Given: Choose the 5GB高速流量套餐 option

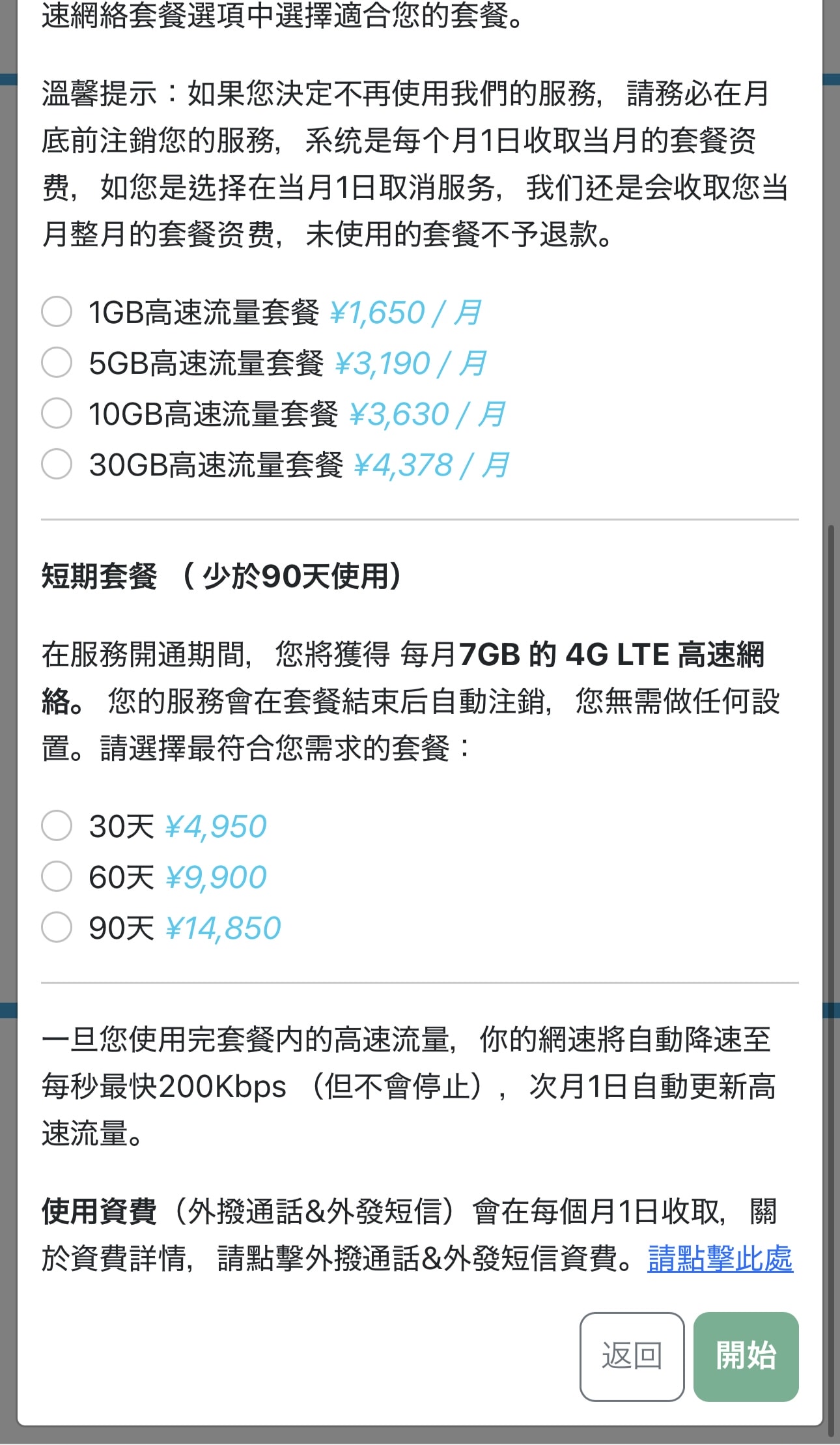Looking at the screenshot, I should 57,363.
